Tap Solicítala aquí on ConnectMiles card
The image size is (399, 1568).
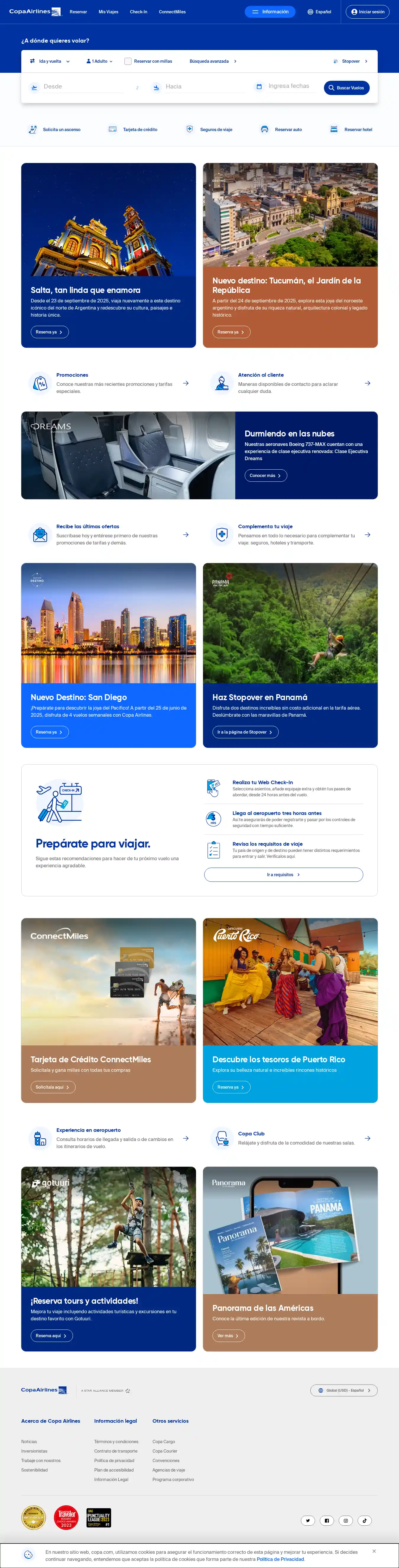point(52,1087)
